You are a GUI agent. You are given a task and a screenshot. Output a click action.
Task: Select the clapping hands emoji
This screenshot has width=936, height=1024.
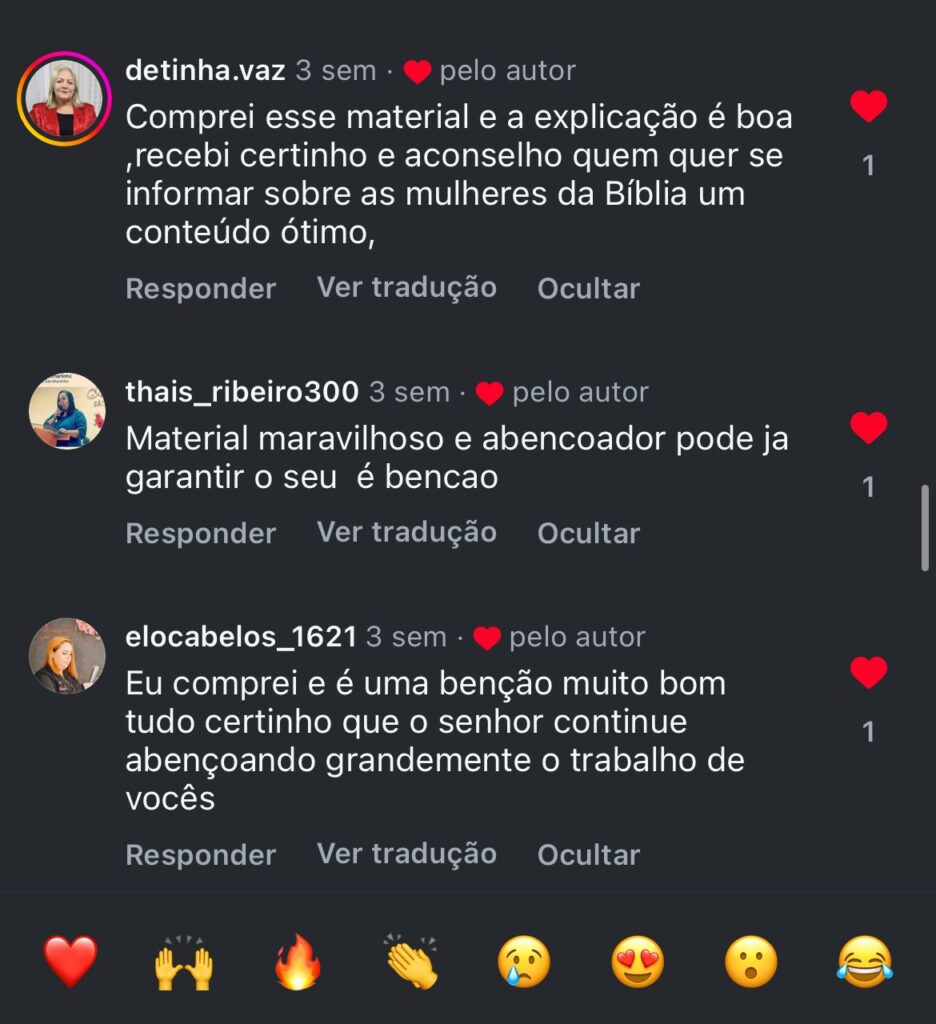[x=411, y=964]
